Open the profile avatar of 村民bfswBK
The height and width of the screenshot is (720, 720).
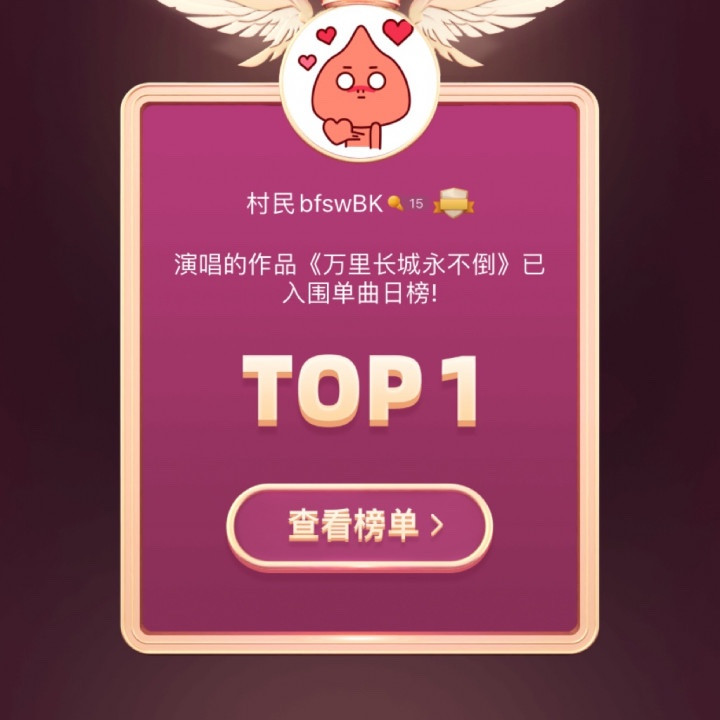coord(360,83)
